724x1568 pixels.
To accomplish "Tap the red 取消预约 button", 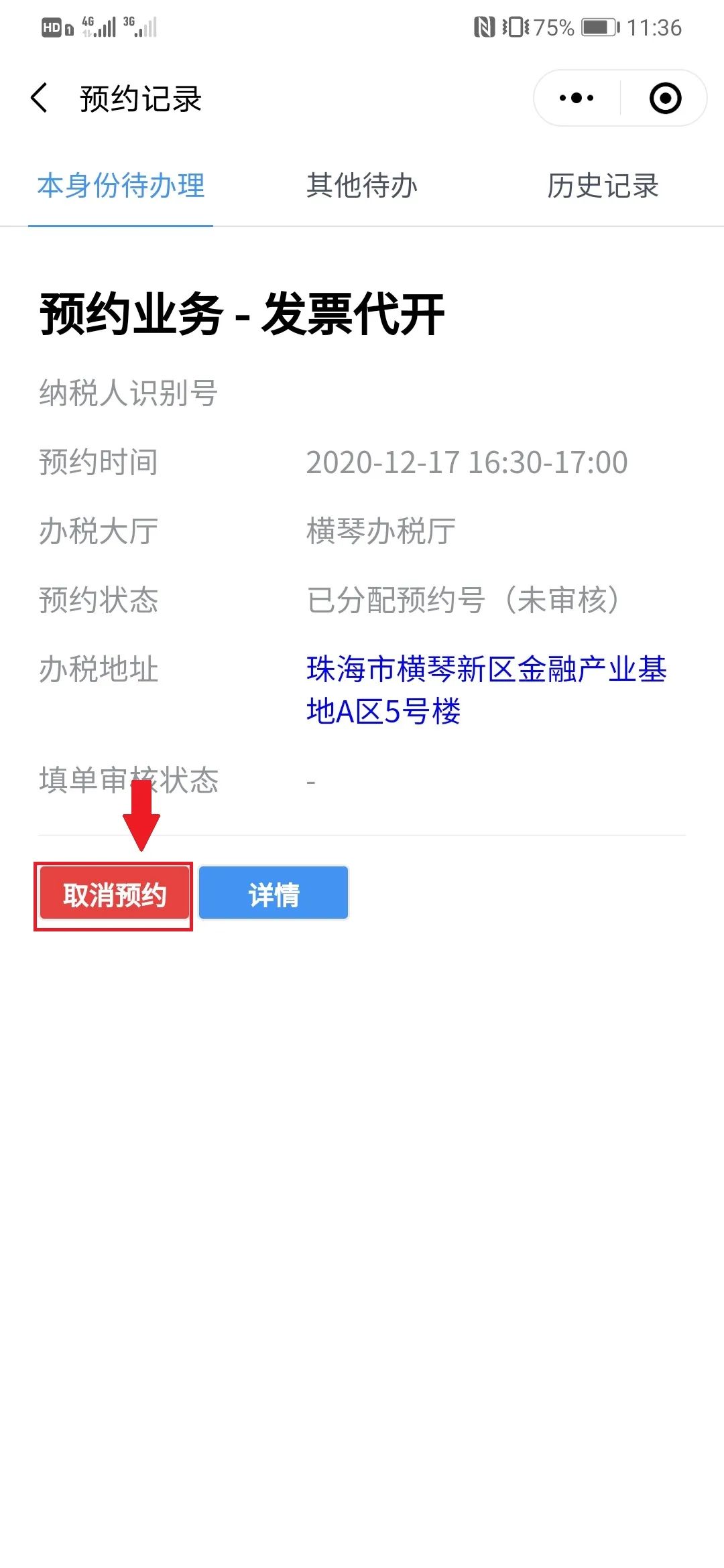I will coord(114,893).
